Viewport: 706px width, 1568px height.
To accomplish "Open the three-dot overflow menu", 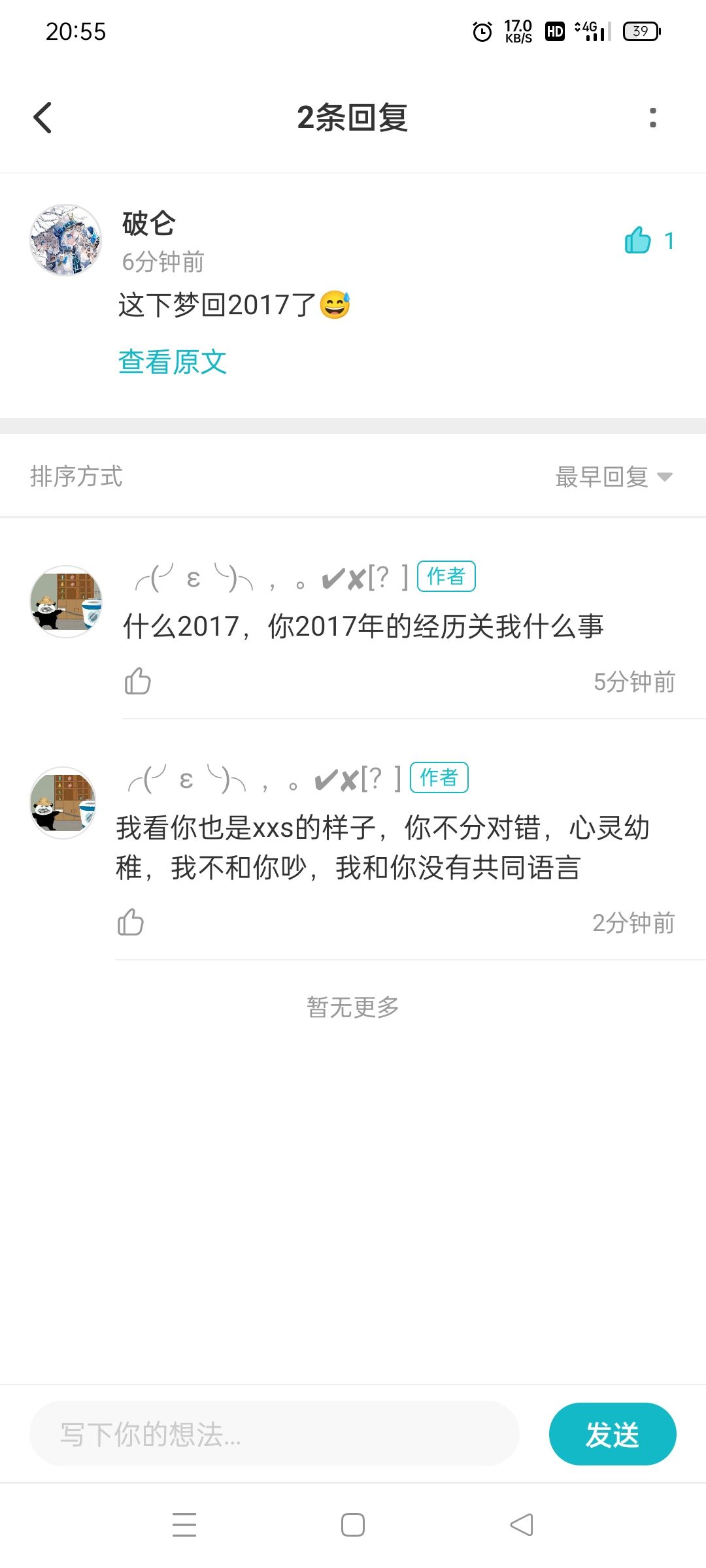I will click(x=652, y=118).
